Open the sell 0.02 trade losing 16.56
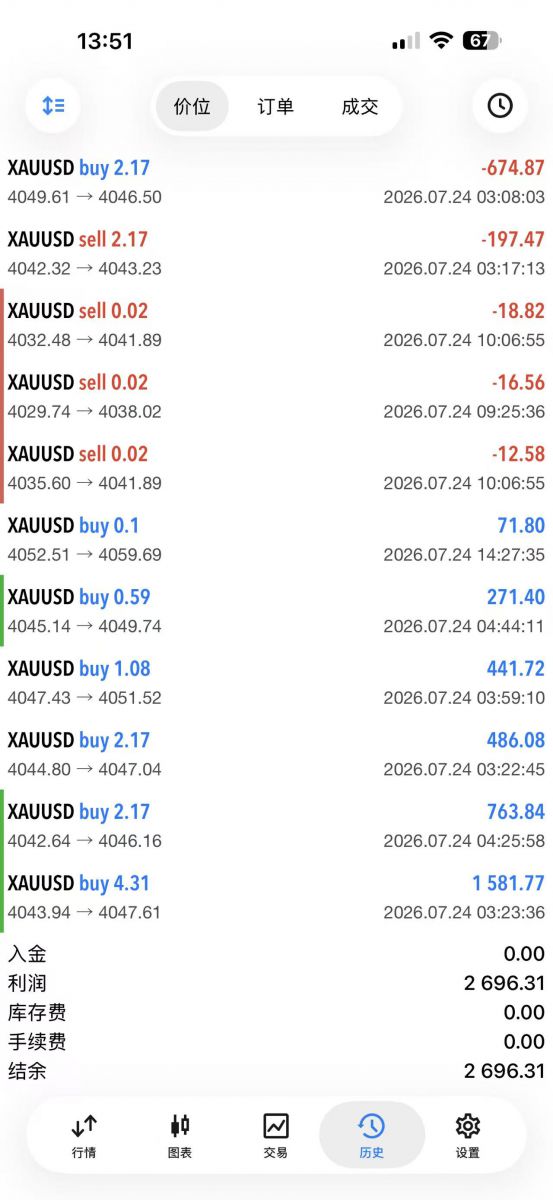 coord(276,396)
